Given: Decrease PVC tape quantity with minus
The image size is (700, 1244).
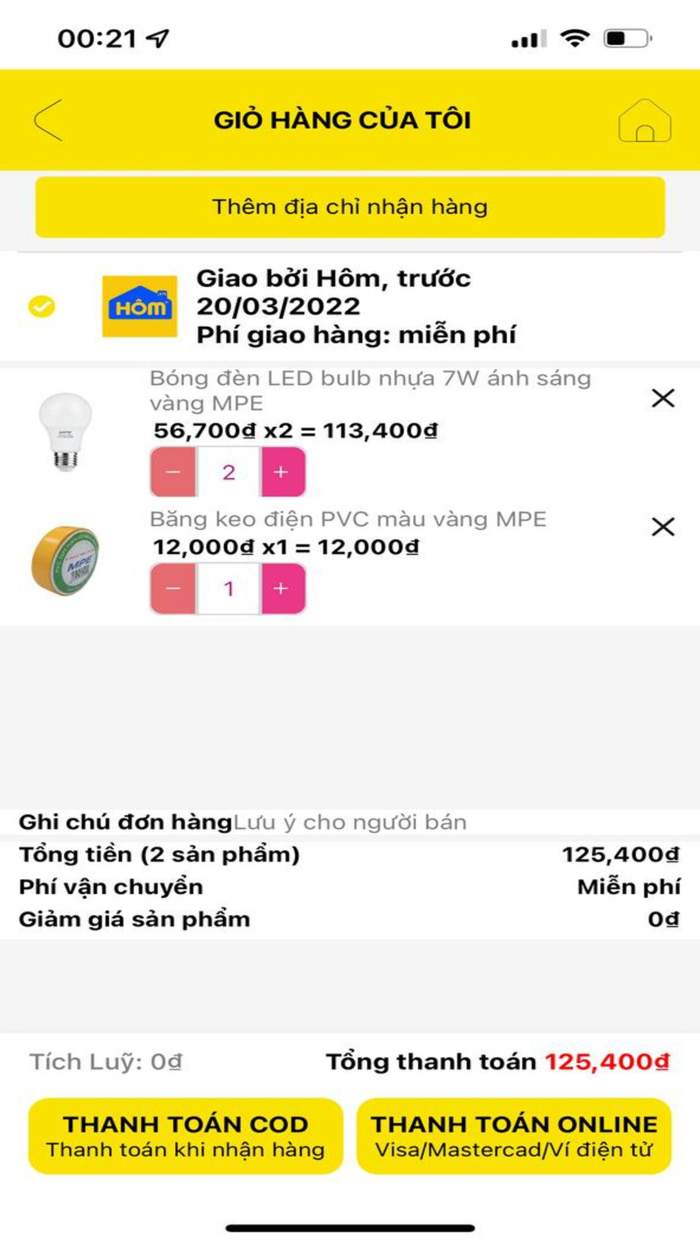Looking at the screenshot, I should click(x=174, y=589).
